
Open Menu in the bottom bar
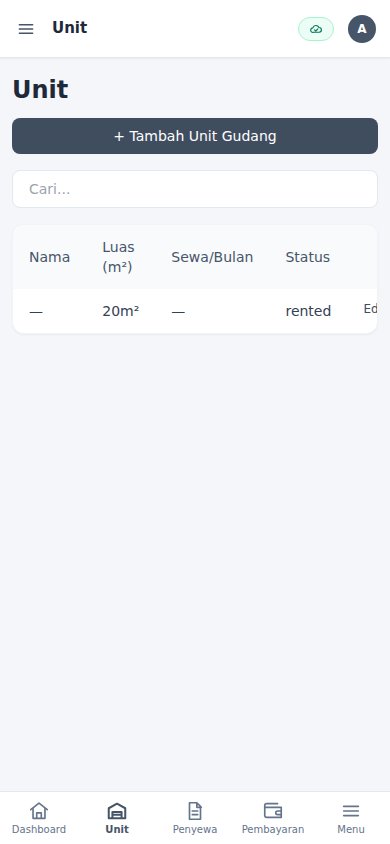[351, 818]
